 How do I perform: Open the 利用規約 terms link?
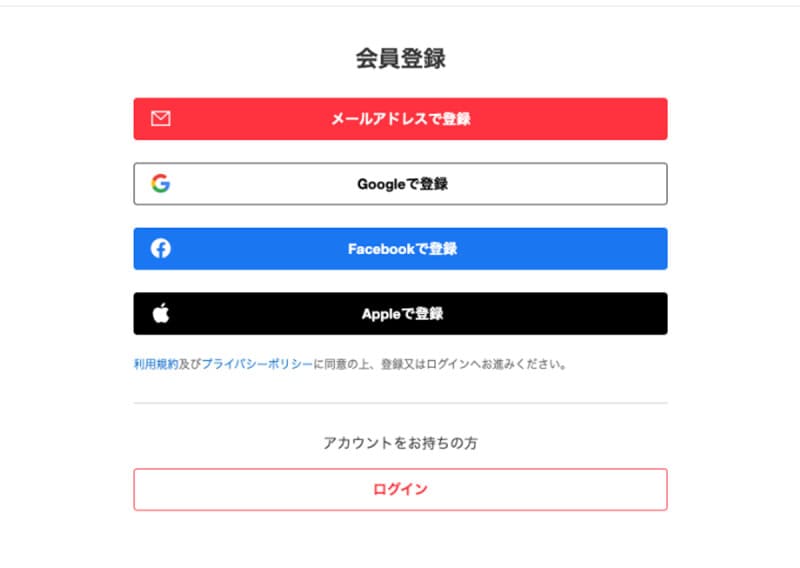tap(155, 365)
